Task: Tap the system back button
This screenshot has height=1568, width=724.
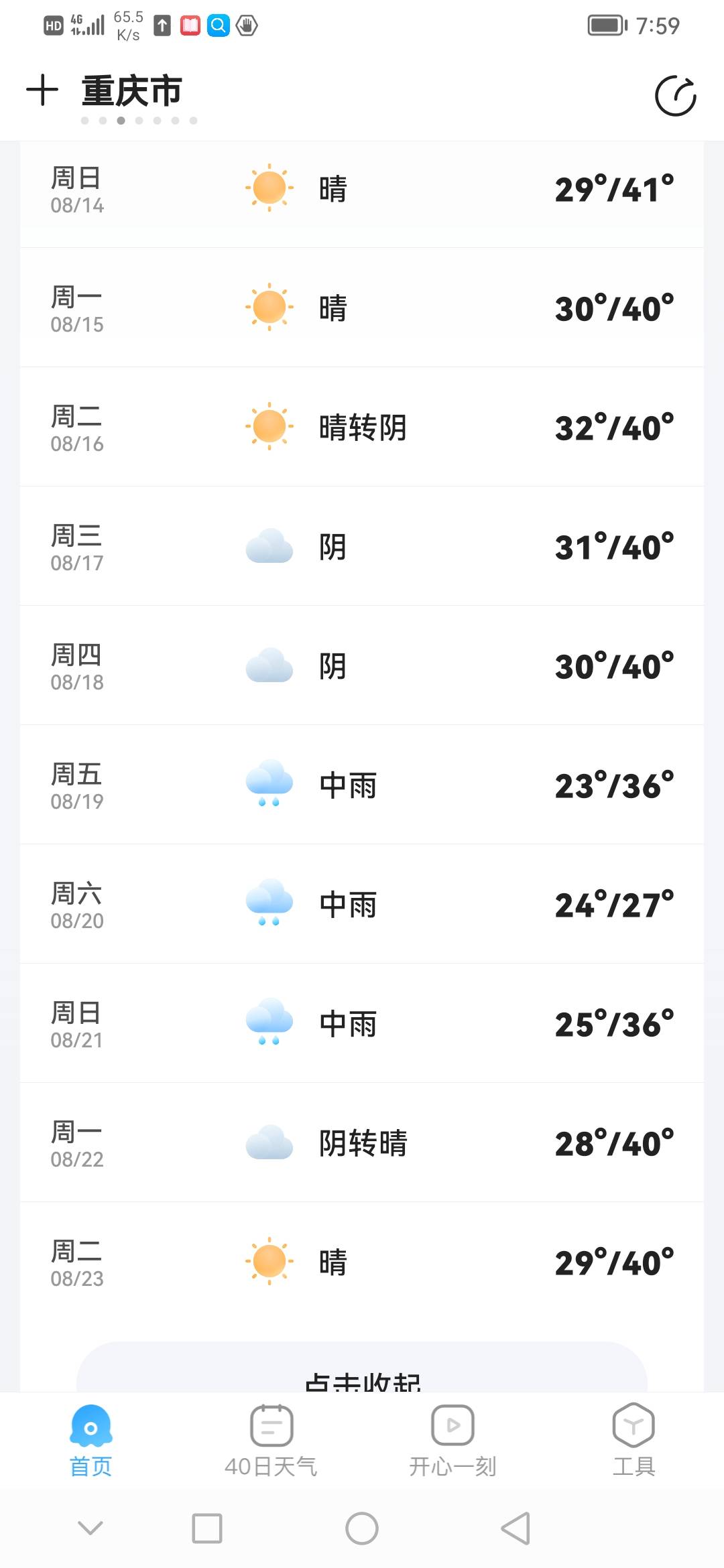Action: click(x=516, y=1528)
